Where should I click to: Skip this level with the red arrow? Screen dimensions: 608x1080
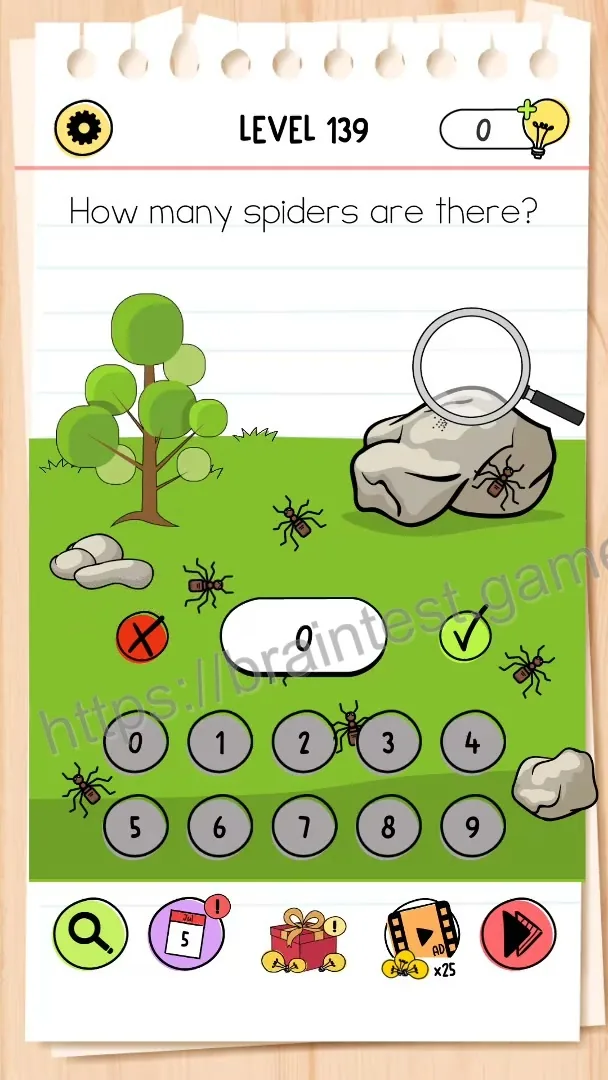point(518,933)
